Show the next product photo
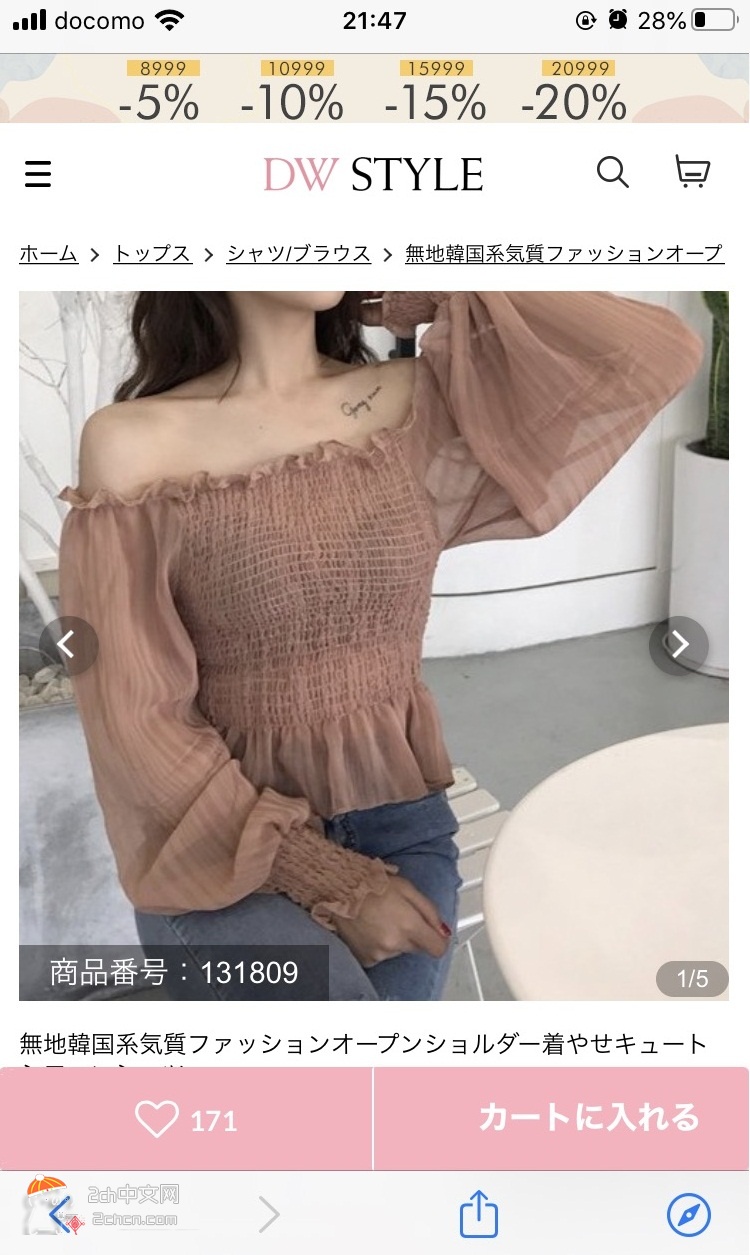Viewport: 750px width, 1255px height. coord(679,645)
